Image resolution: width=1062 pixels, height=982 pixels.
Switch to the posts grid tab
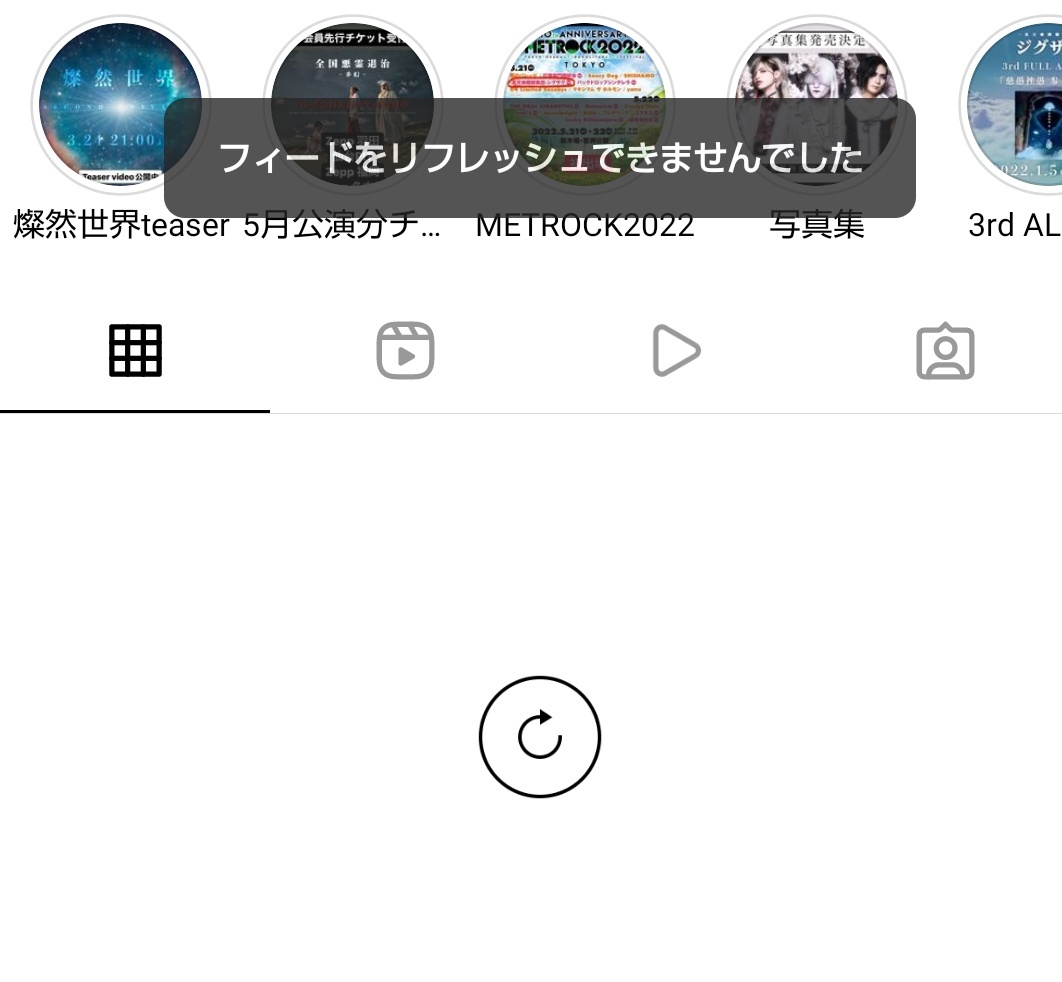tap(135, 351)
